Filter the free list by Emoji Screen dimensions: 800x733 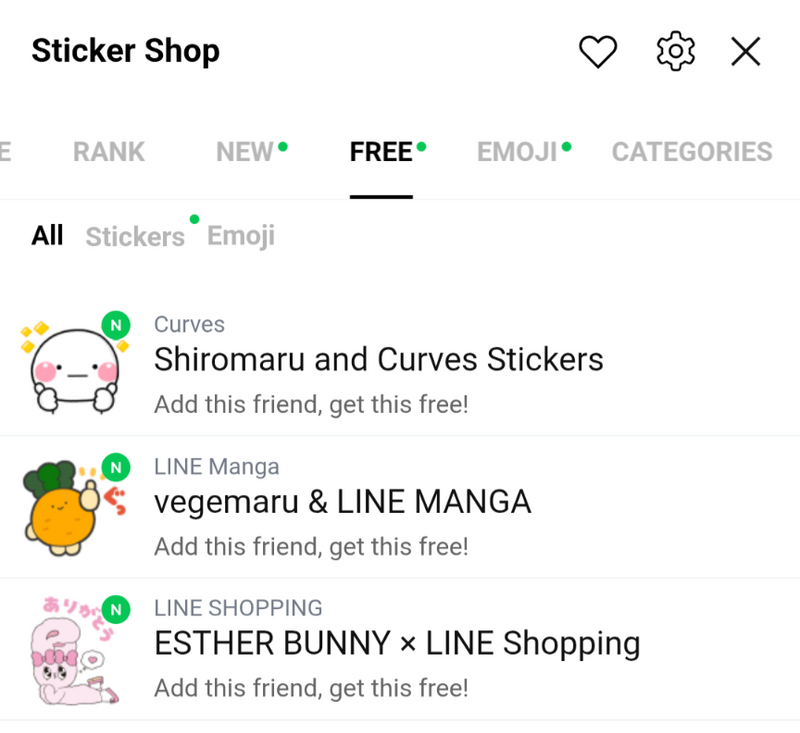pos(241,236)
